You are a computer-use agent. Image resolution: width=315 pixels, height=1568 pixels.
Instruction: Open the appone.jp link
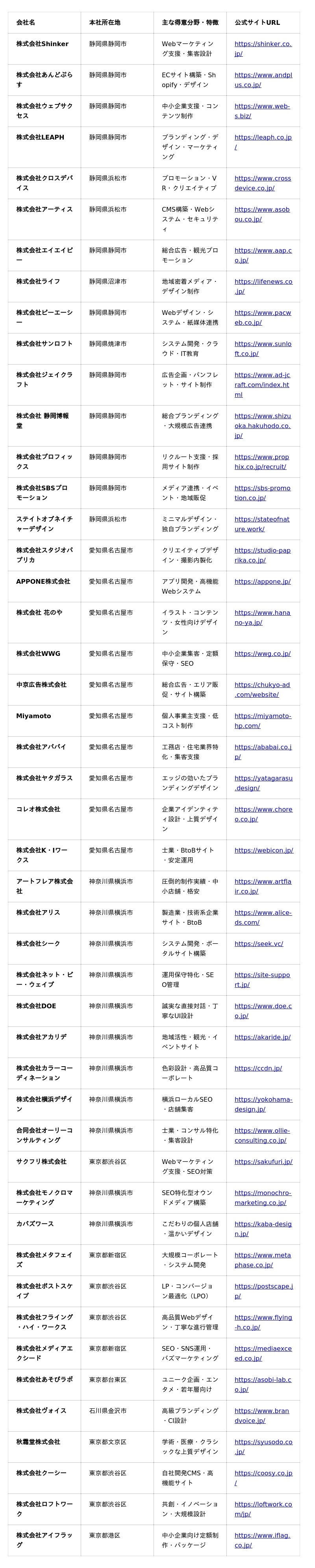click(262, 581)
